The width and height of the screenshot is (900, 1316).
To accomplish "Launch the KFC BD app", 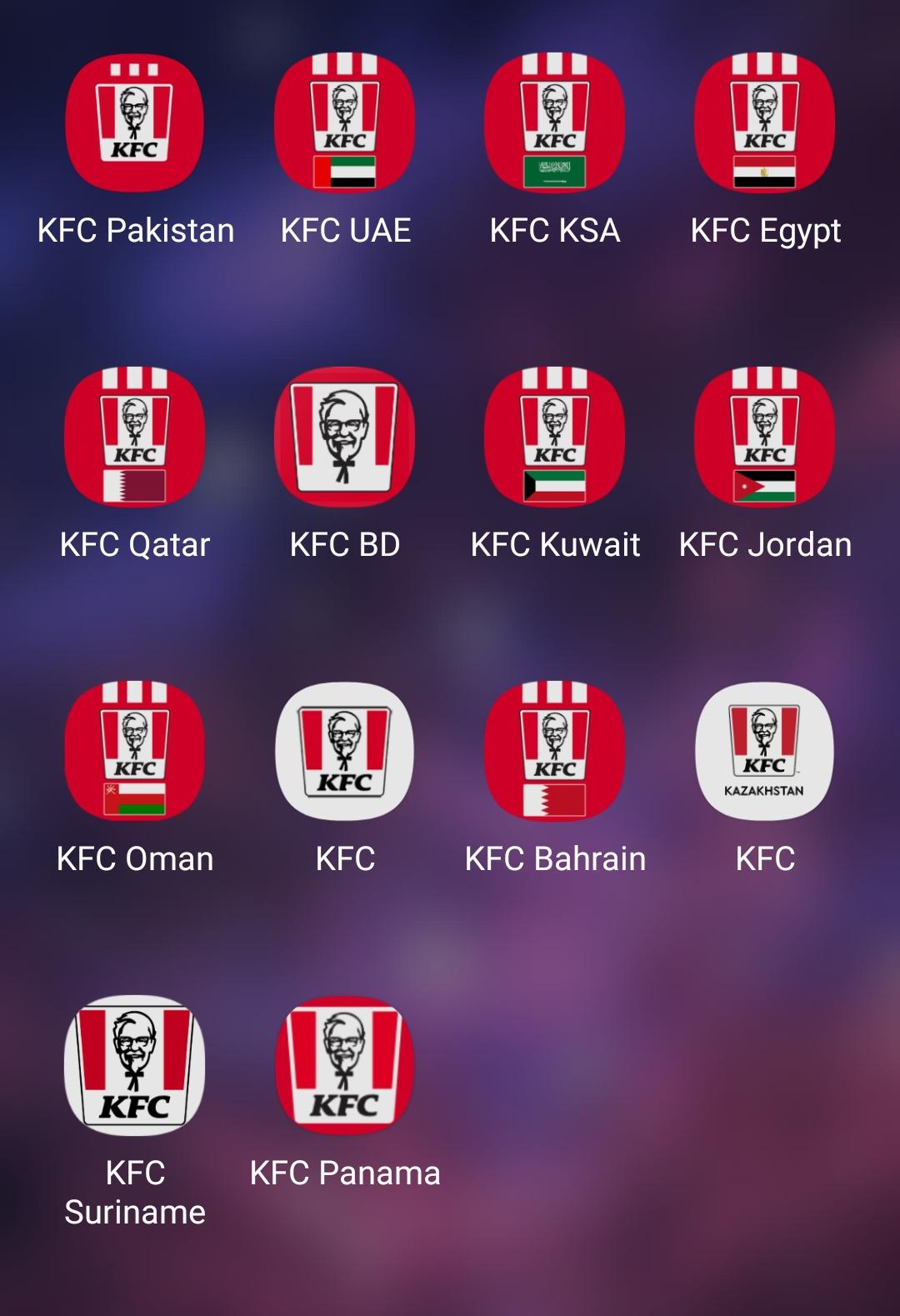I will coord(345,437).
